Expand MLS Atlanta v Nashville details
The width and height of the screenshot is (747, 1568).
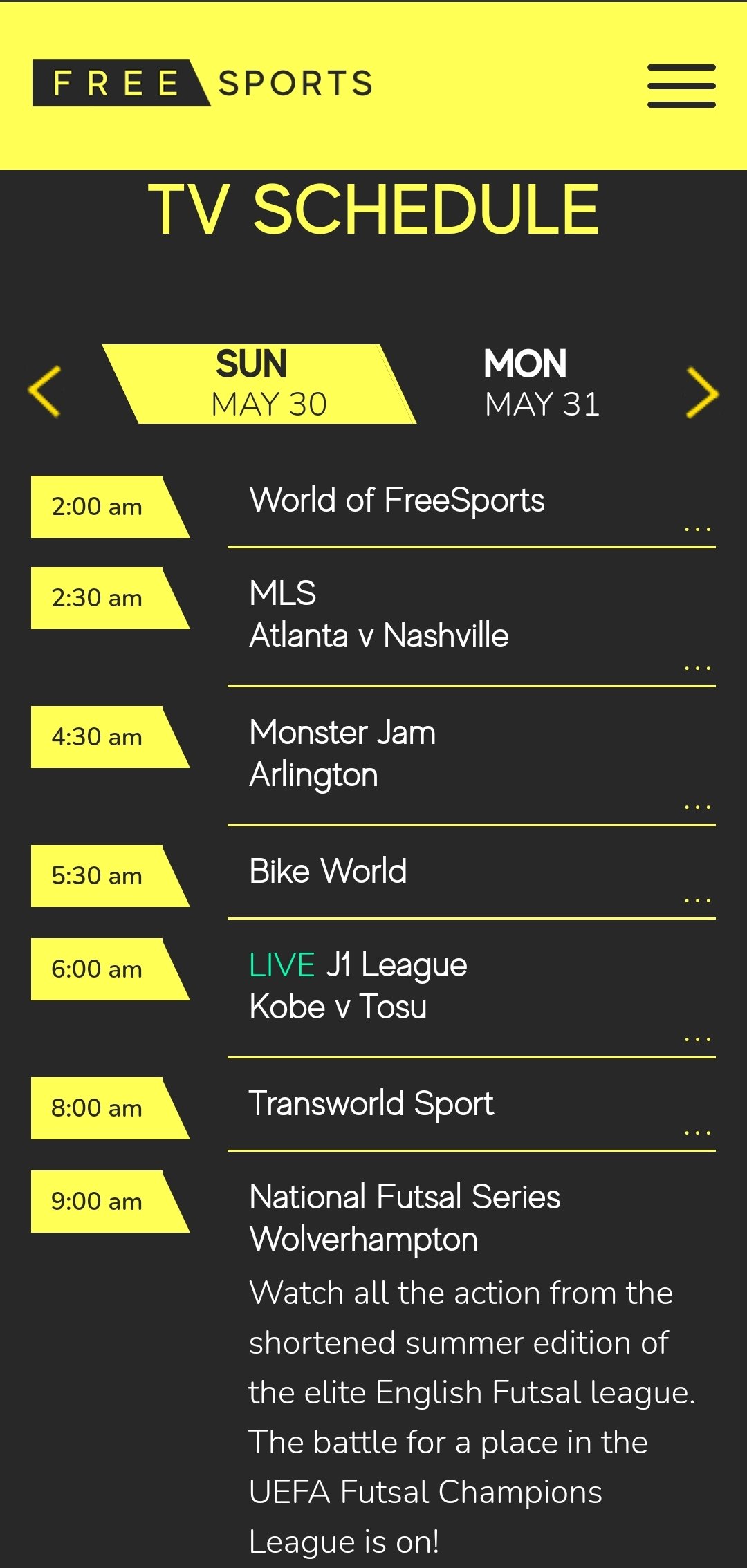(697, 668)
